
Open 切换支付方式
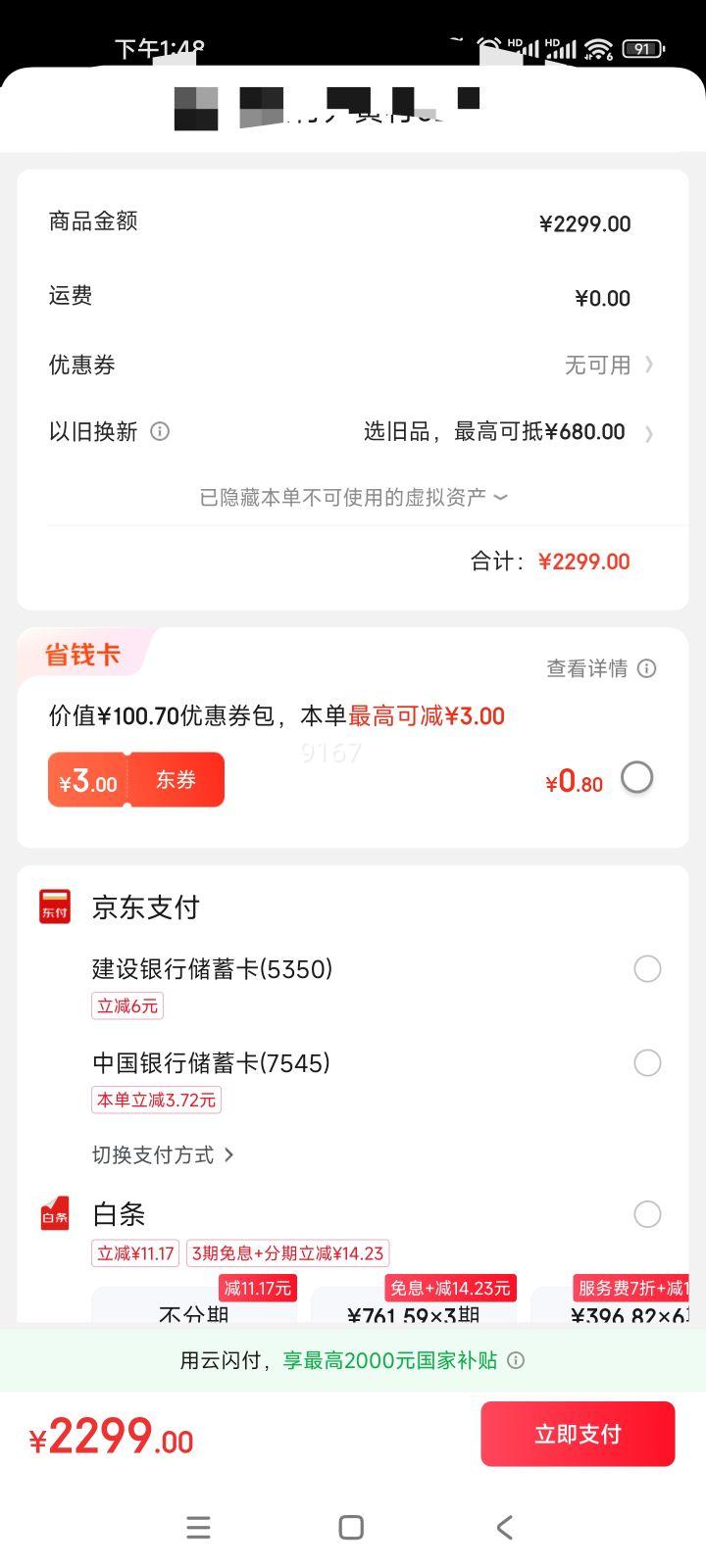click(163, 1154)
